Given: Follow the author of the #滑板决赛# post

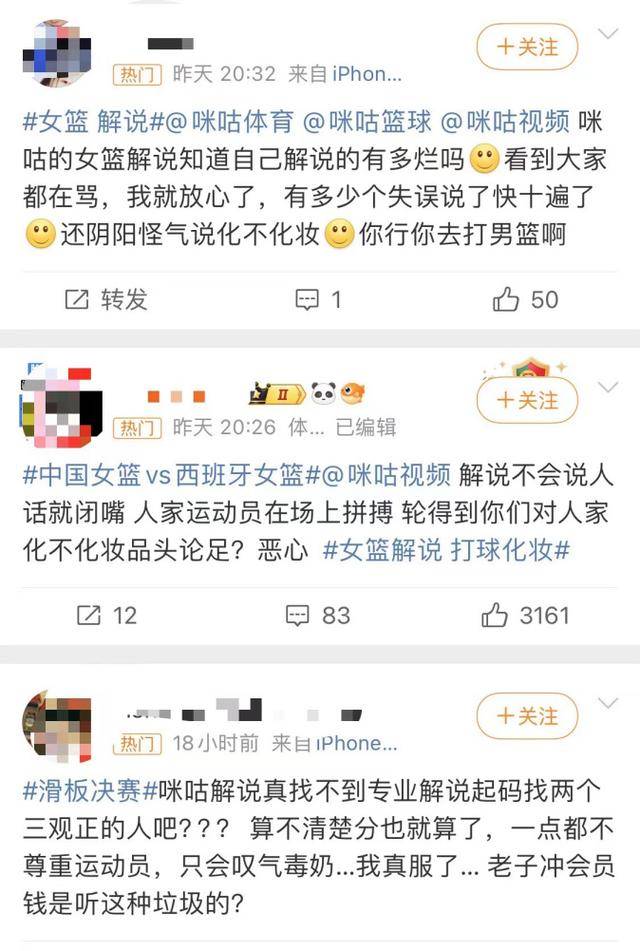Looking at the screenshot, I should (x=527, y=716).
